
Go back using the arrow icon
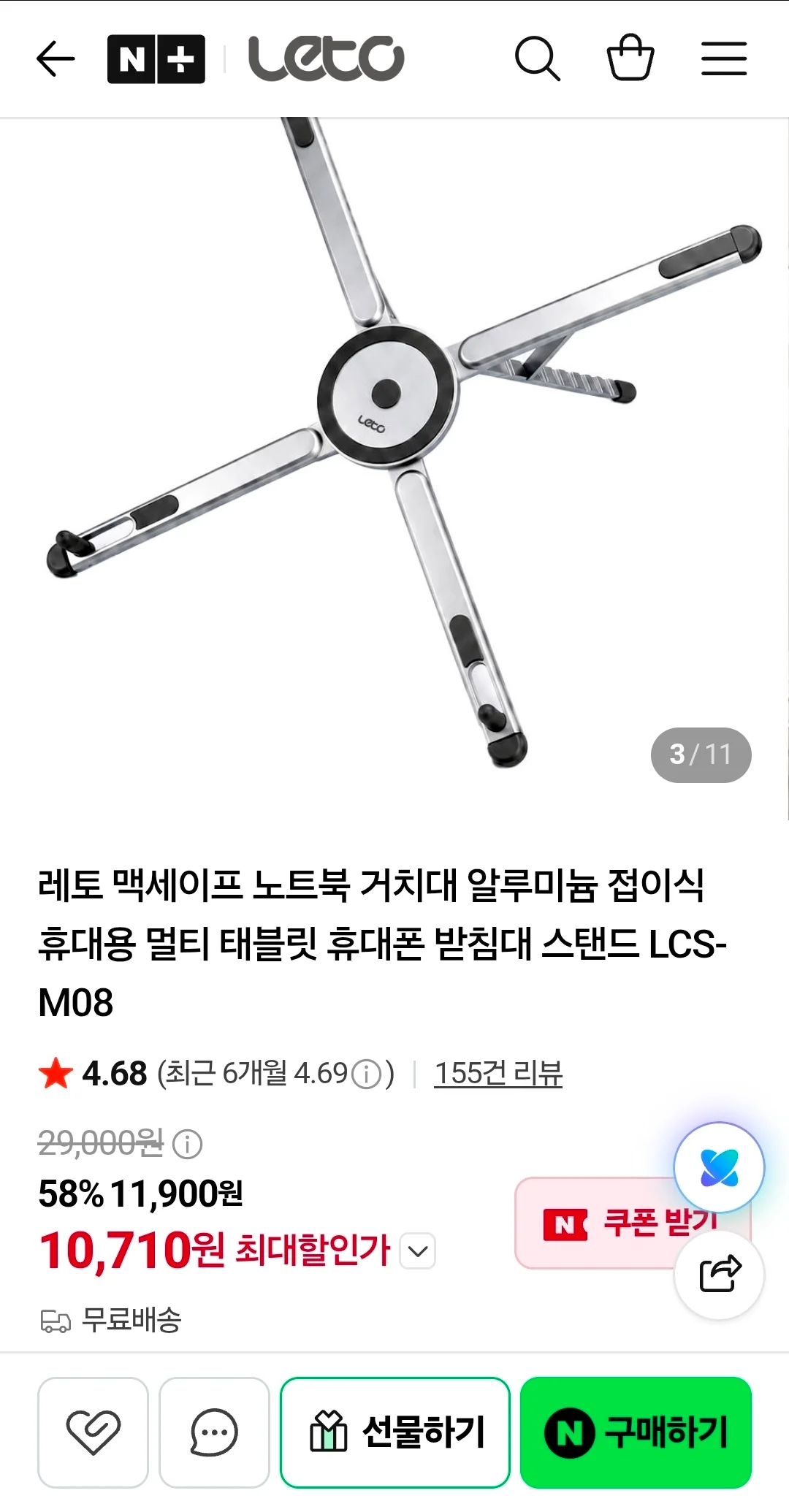(56, 59)
